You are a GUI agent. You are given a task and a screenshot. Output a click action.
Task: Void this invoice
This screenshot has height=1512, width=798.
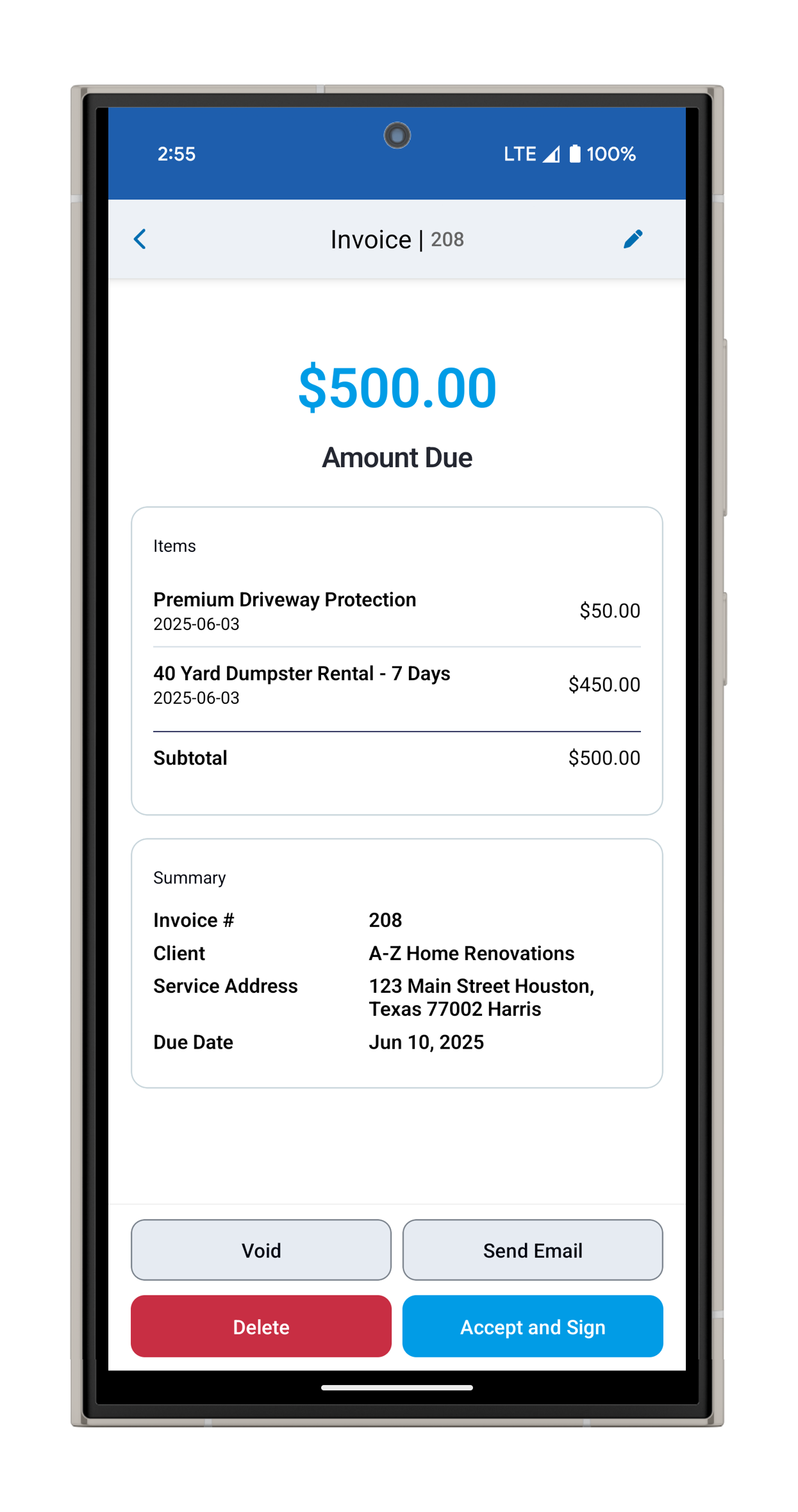coord(261,1249)
